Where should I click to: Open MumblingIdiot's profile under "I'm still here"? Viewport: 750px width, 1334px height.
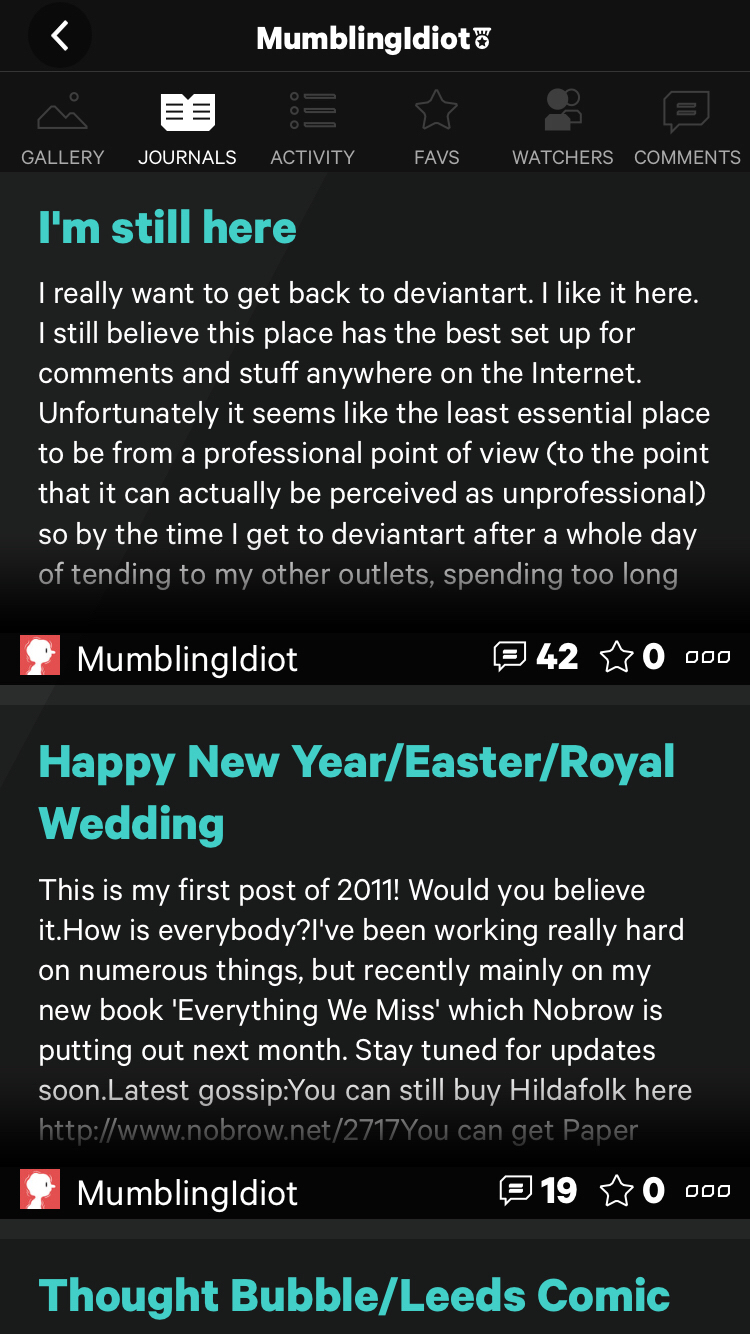point(160,658)
